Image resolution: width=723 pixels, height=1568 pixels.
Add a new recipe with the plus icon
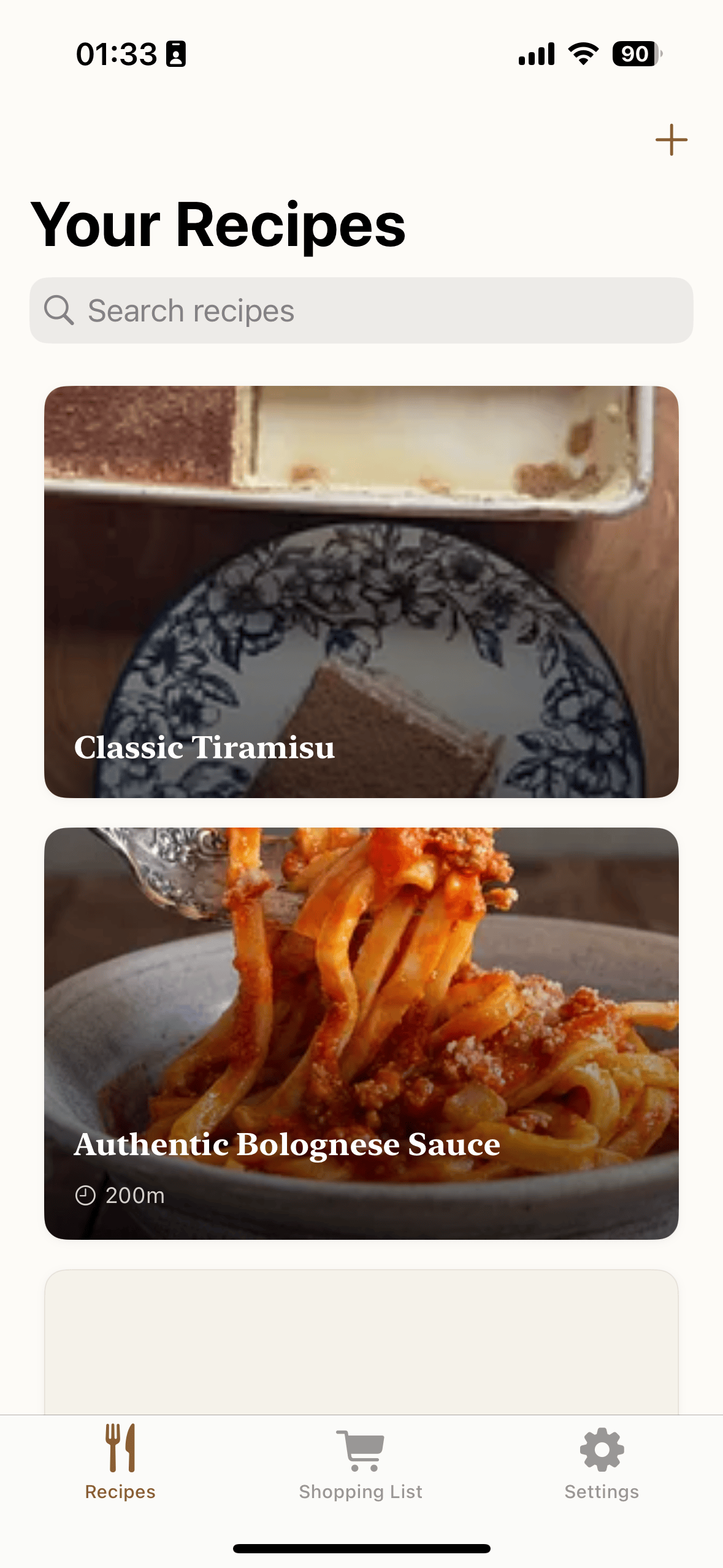pos(671,140)
